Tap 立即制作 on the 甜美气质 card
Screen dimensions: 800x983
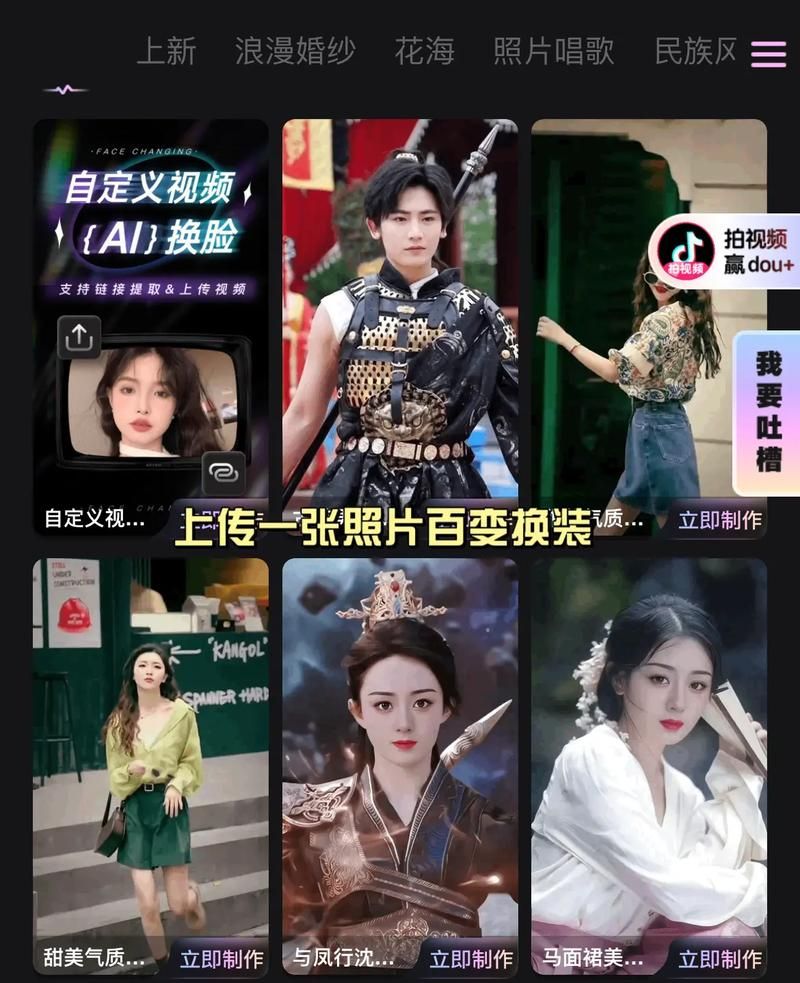tap(221, 958)
